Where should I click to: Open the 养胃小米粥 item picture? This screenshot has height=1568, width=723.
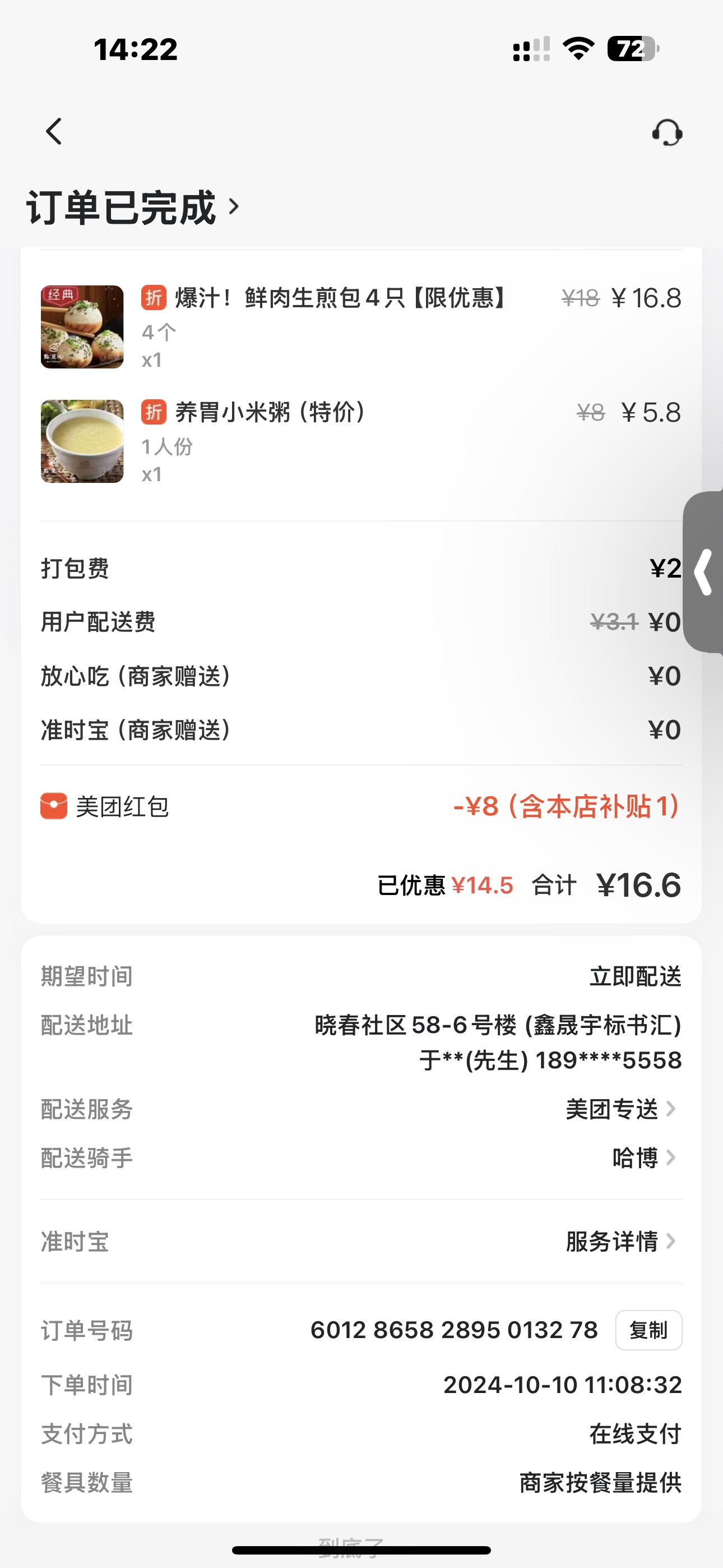[x=82, y=441]
